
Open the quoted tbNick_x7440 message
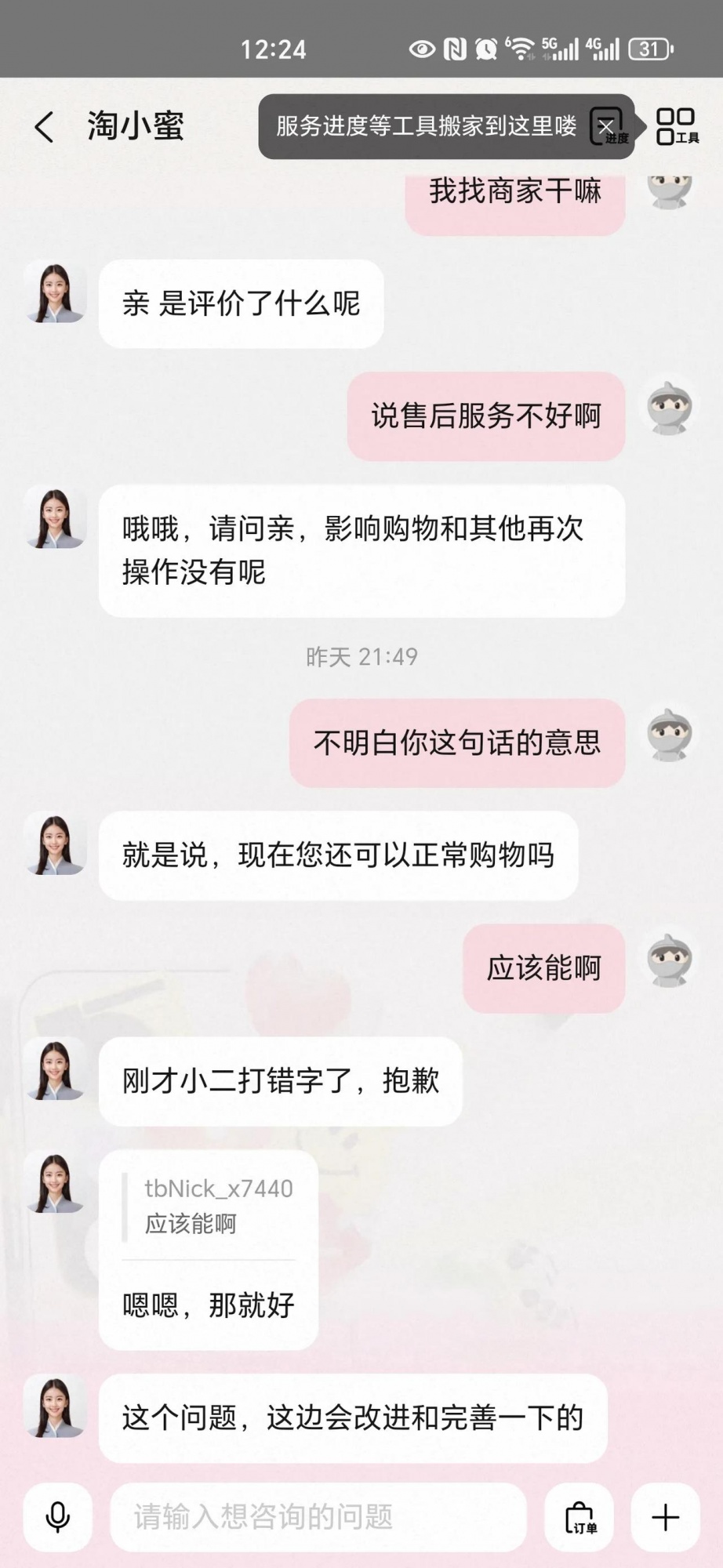pos(209,1206)
